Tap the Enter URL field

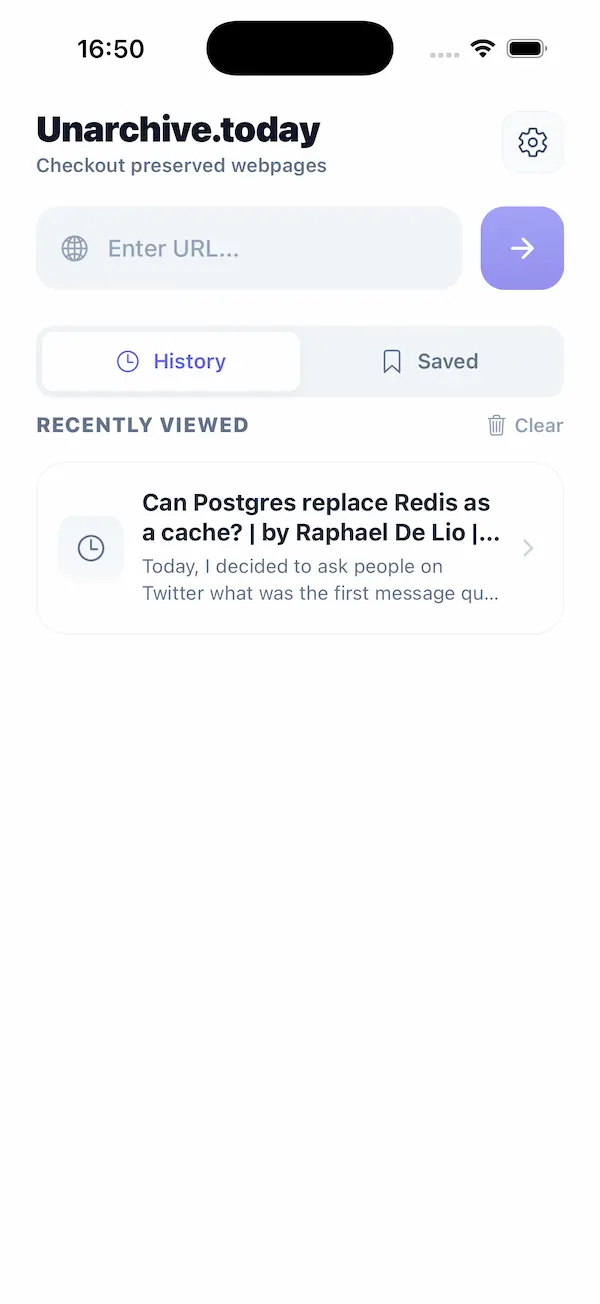pyautogui.click(x=249, y=248)
